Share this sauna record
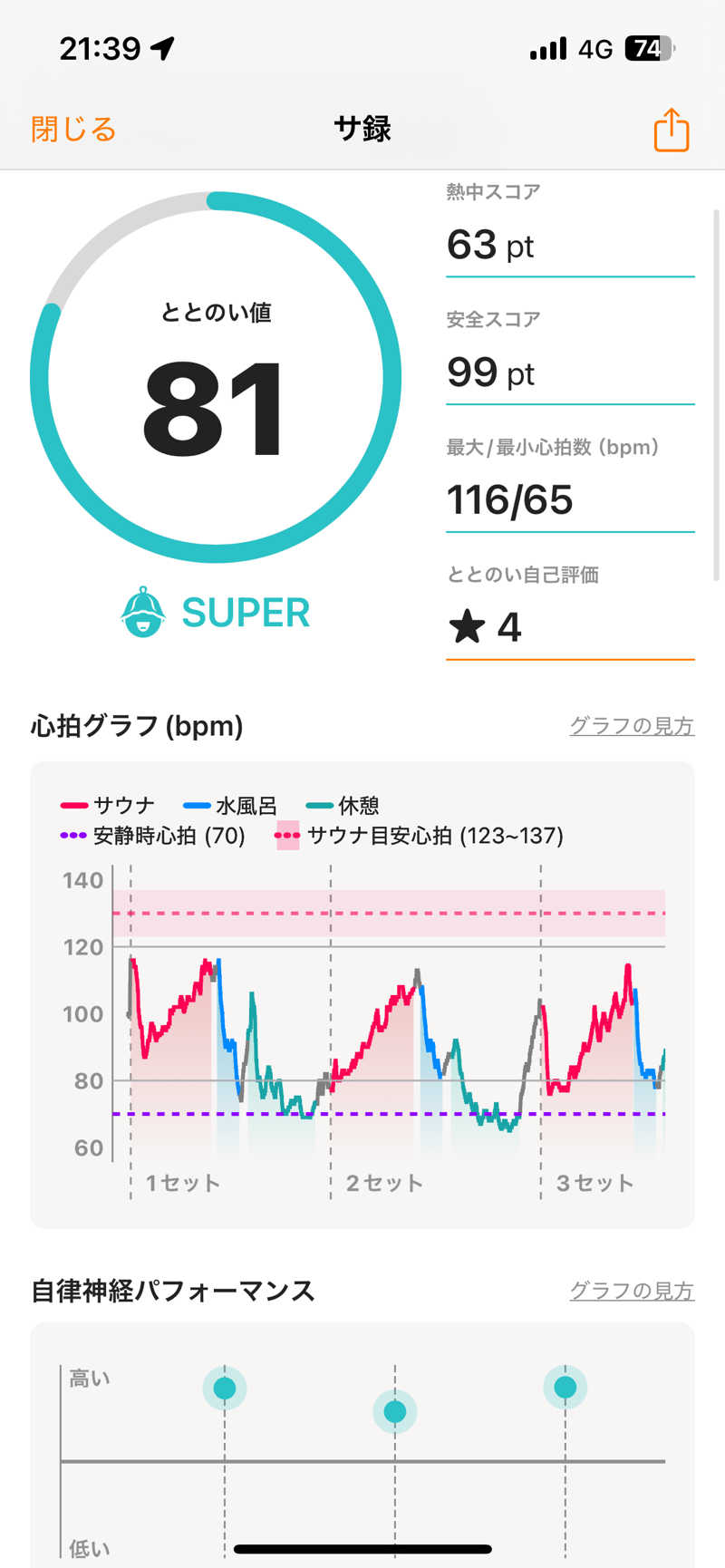 [671, 130]
